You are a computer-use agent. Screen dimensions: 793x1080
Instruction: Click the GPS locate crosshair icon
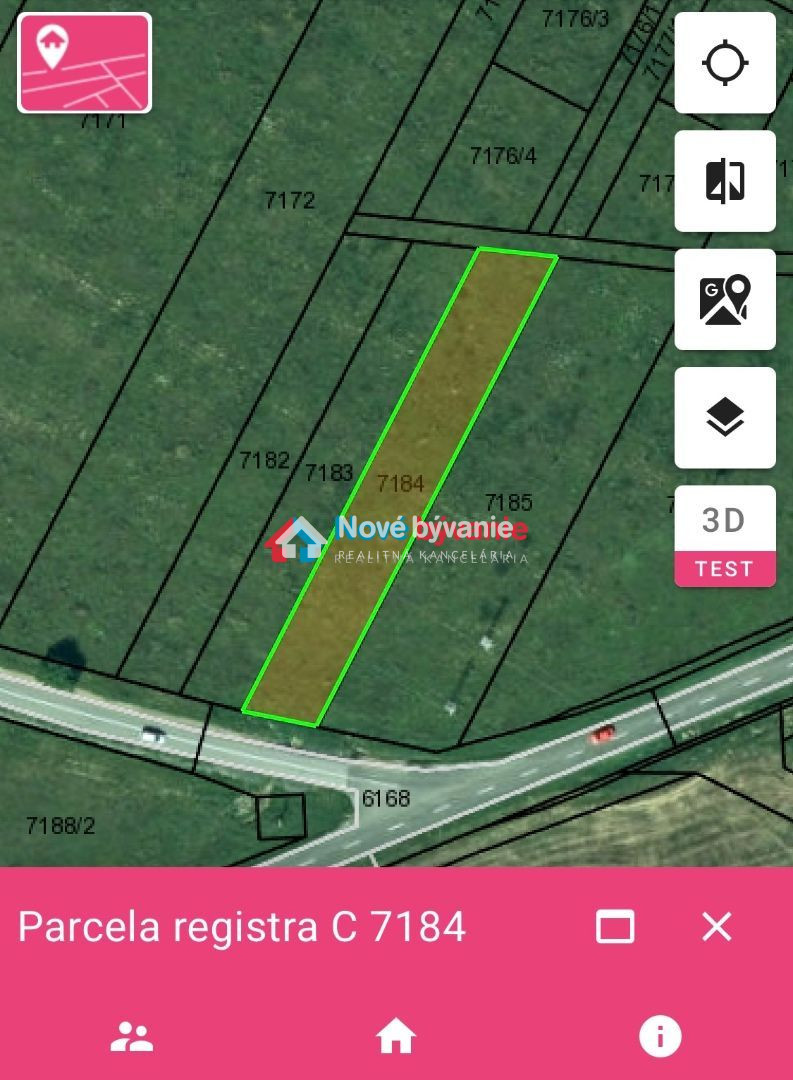tap(725, 62)
